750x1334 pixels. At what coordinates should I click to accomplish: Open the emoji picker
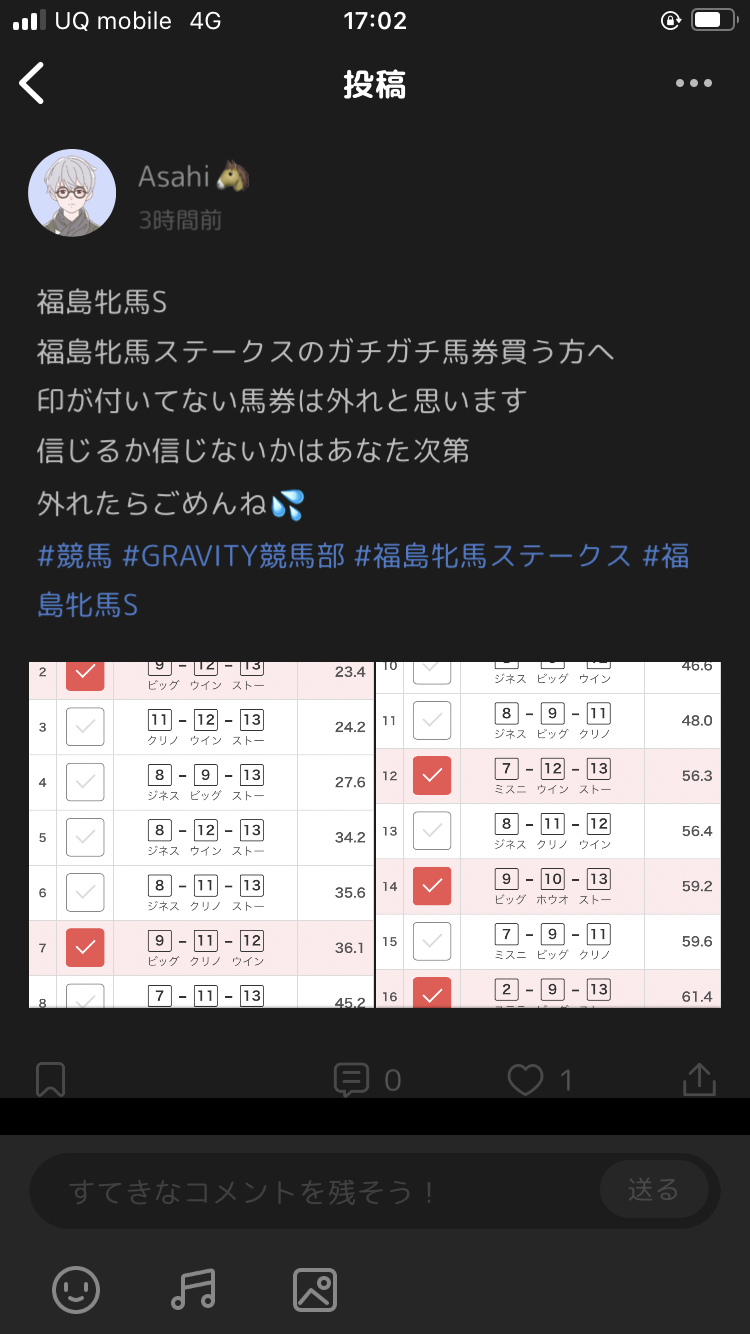pos(76,1289)
